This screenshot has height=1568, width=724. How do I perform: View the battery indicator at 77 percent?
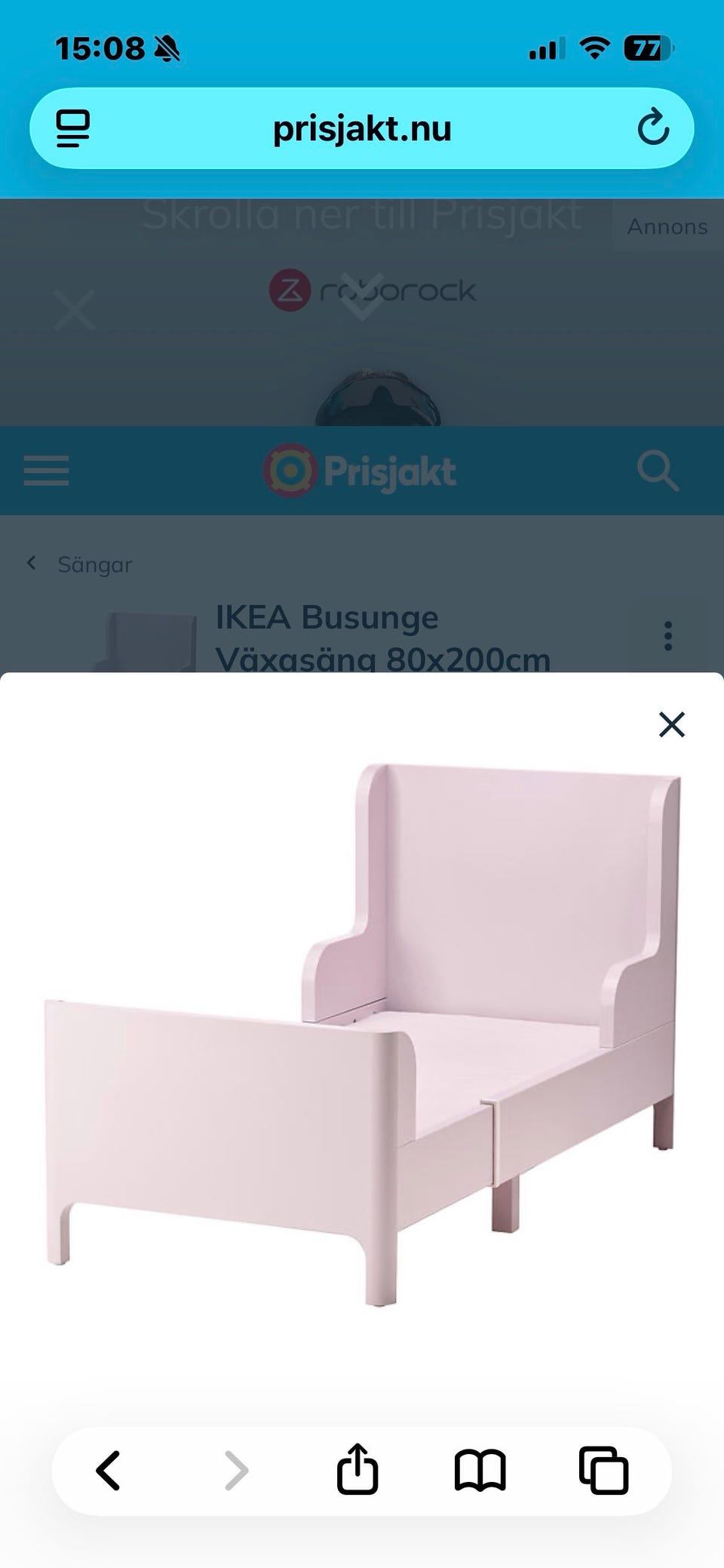pos(646,48)
